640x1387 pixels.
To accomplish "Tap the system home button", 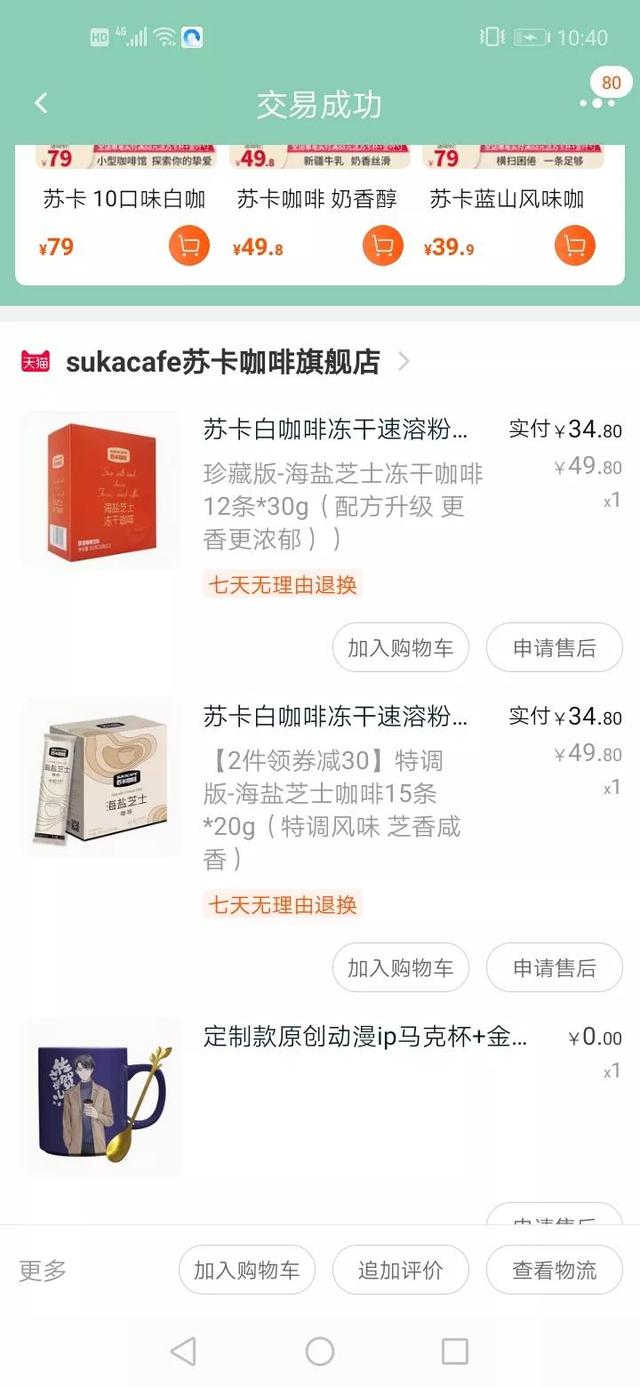I will [x=320, y=1352].
